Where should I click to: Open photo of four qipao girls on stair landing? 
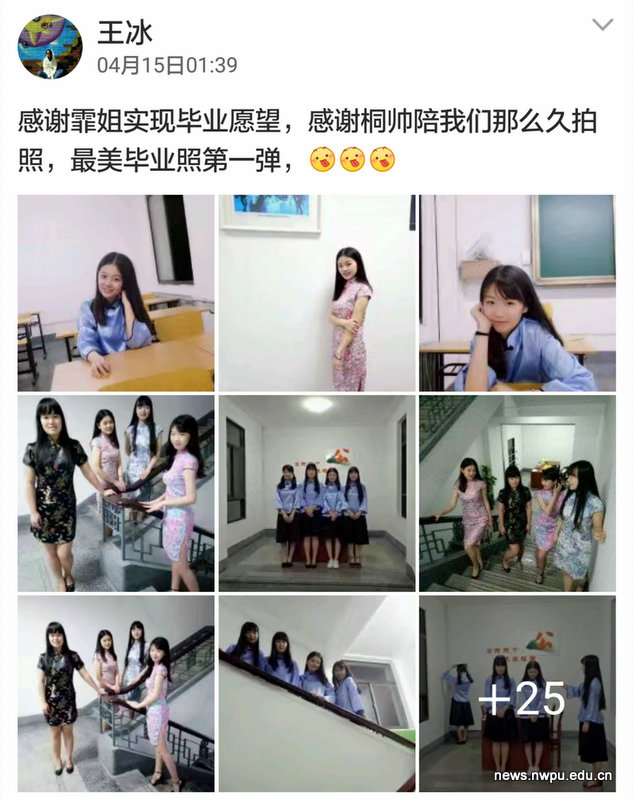(517, 492)
